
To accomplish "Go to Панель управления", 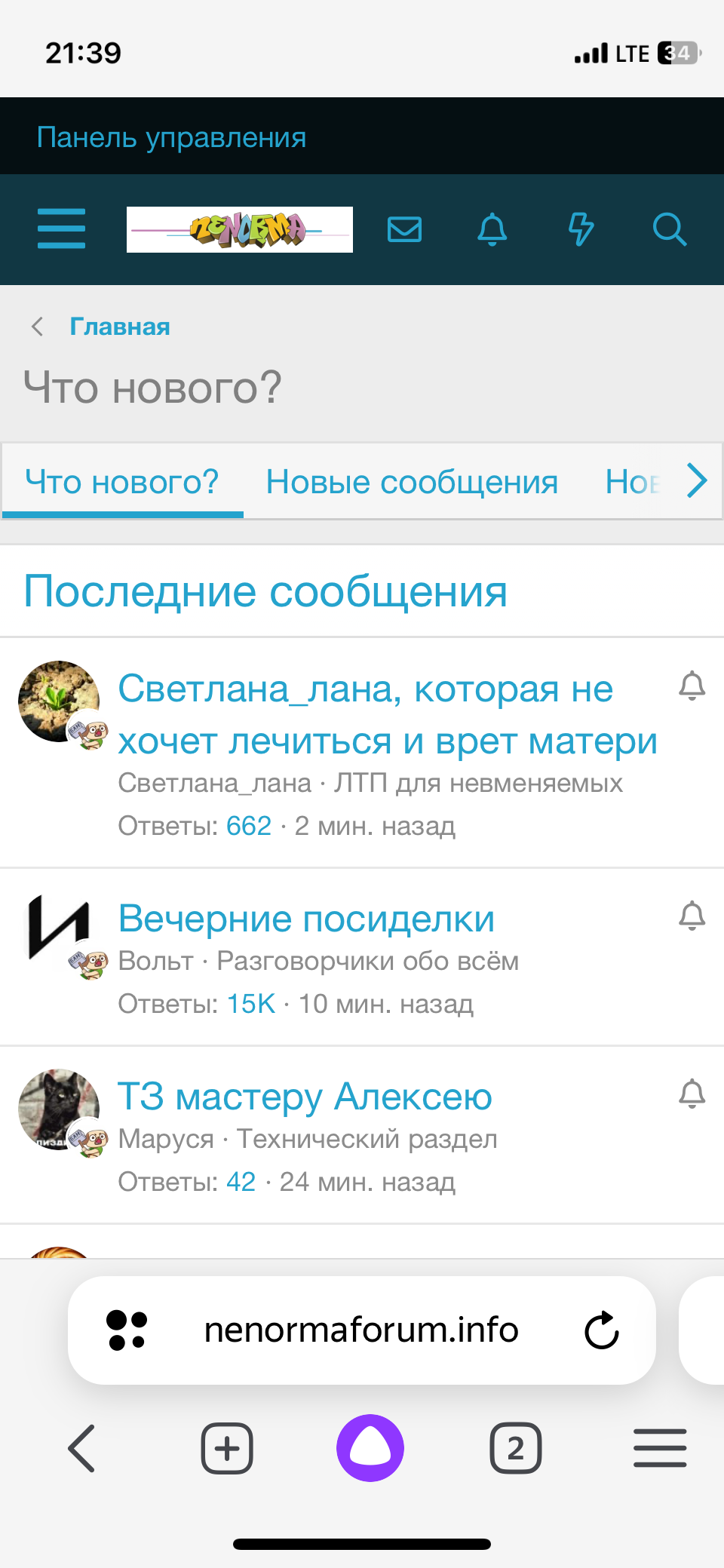I will click(171, 137).
